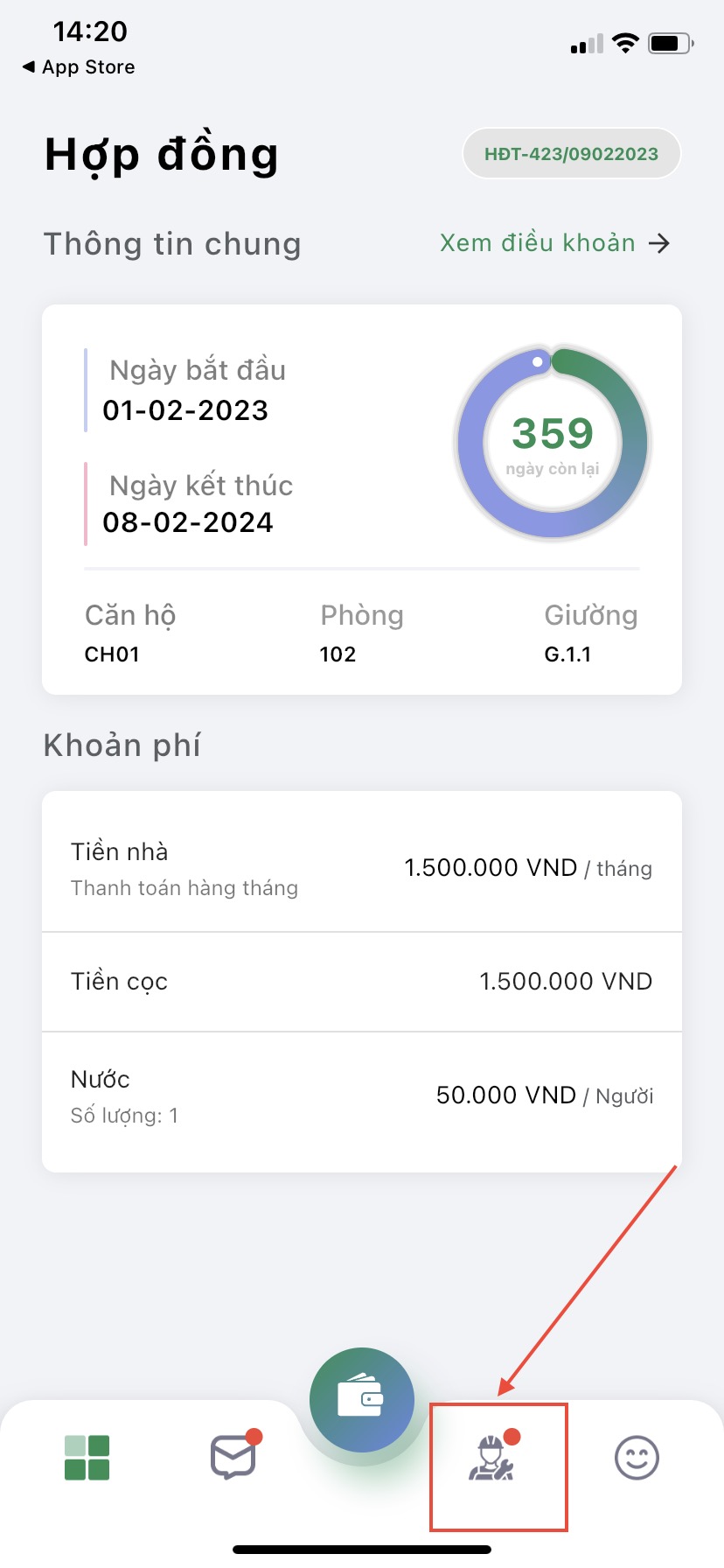The width and height of the screenshot is (724, 1568).
Task: Open the Xem điều khoản link
Action: coord(553,243)
